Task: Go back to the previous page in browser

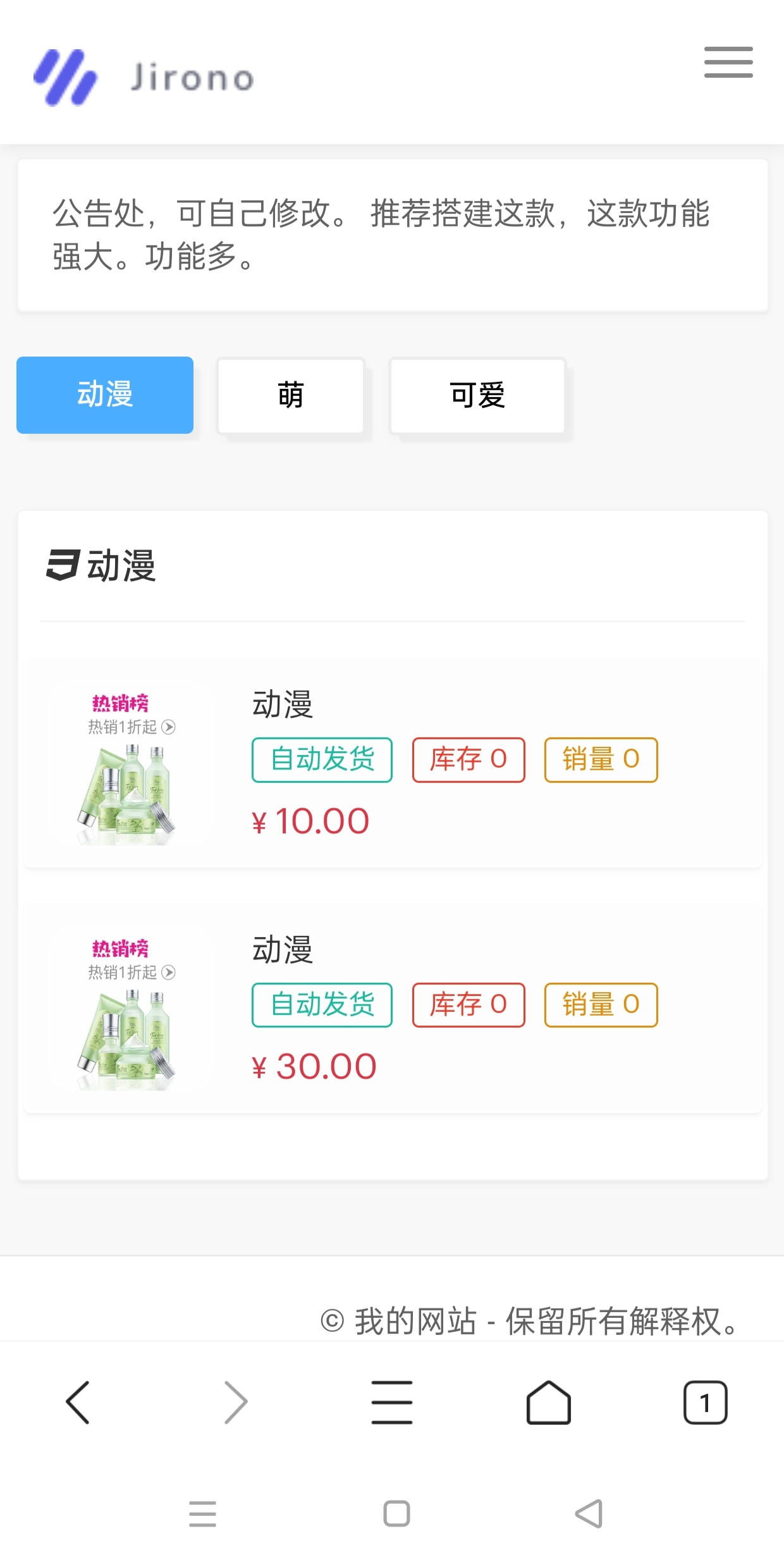Action: 78,1402
